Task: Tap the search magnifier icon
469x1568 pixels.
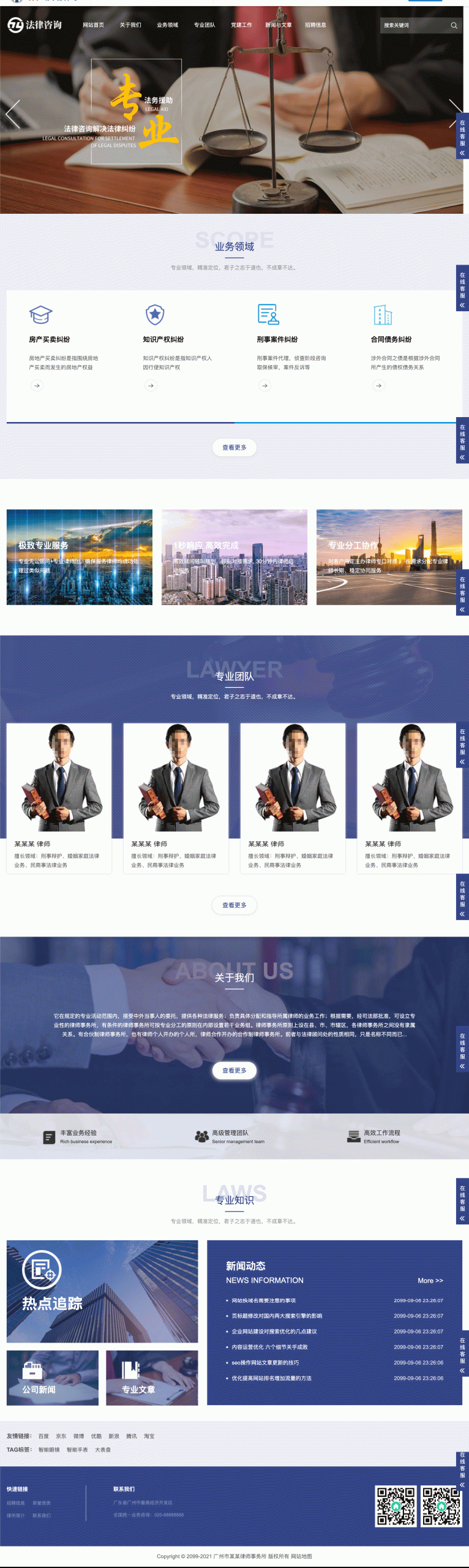Action: 454,25
